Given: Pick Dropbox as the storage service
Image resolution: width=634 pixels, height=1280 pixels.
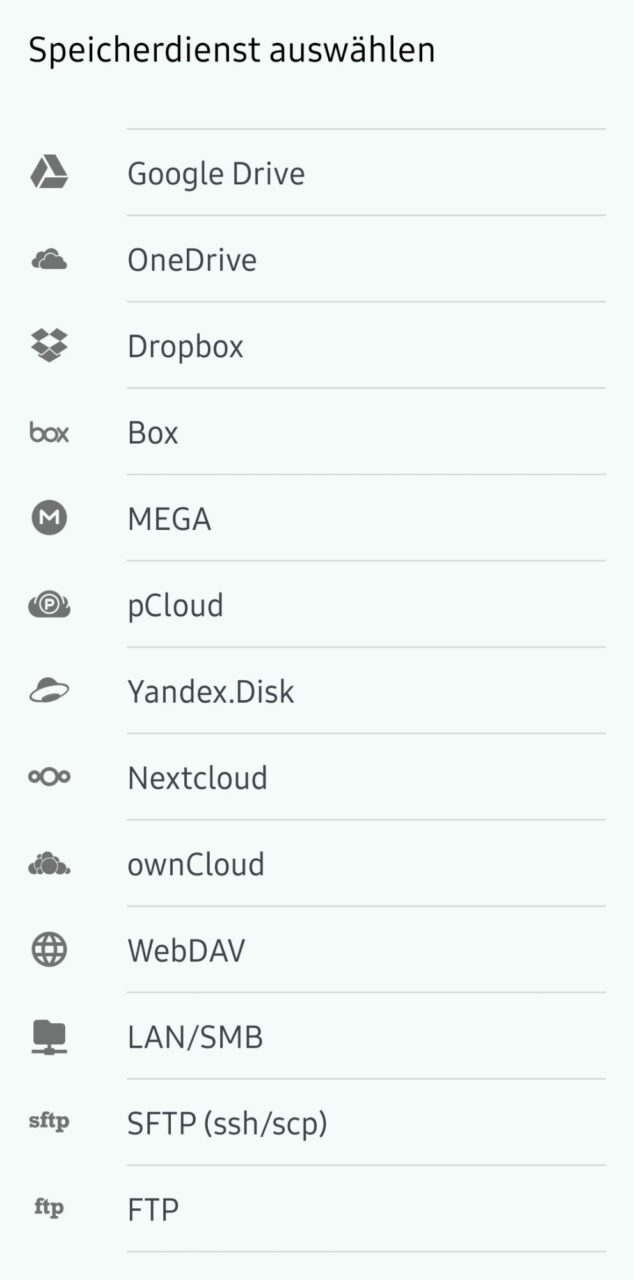Looking at the screenshot, I should tap(186, 347).
